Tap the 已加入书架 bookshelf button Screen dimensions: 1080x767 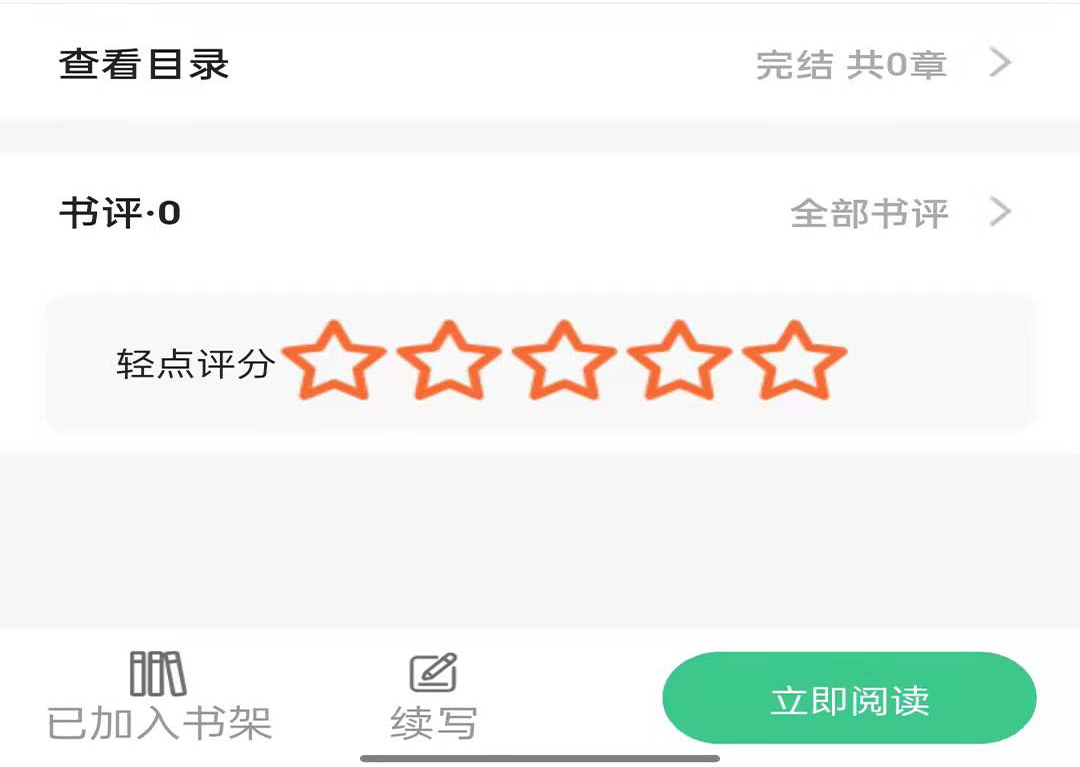(159, 697)
